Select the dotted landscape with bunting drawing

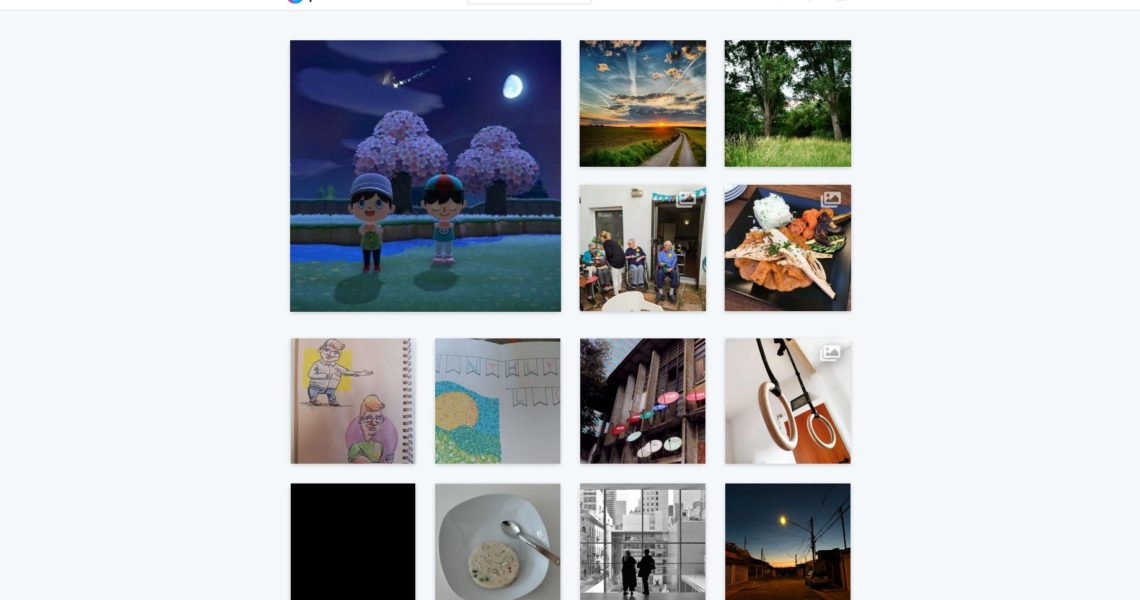tap(497, 400)
